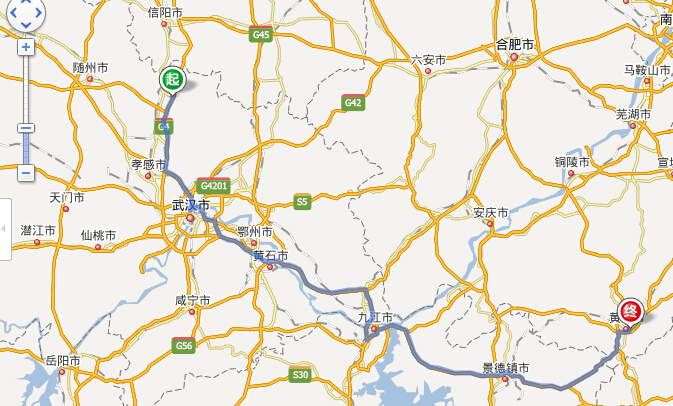Pan map down with the compass arrow

coord(26,23)
